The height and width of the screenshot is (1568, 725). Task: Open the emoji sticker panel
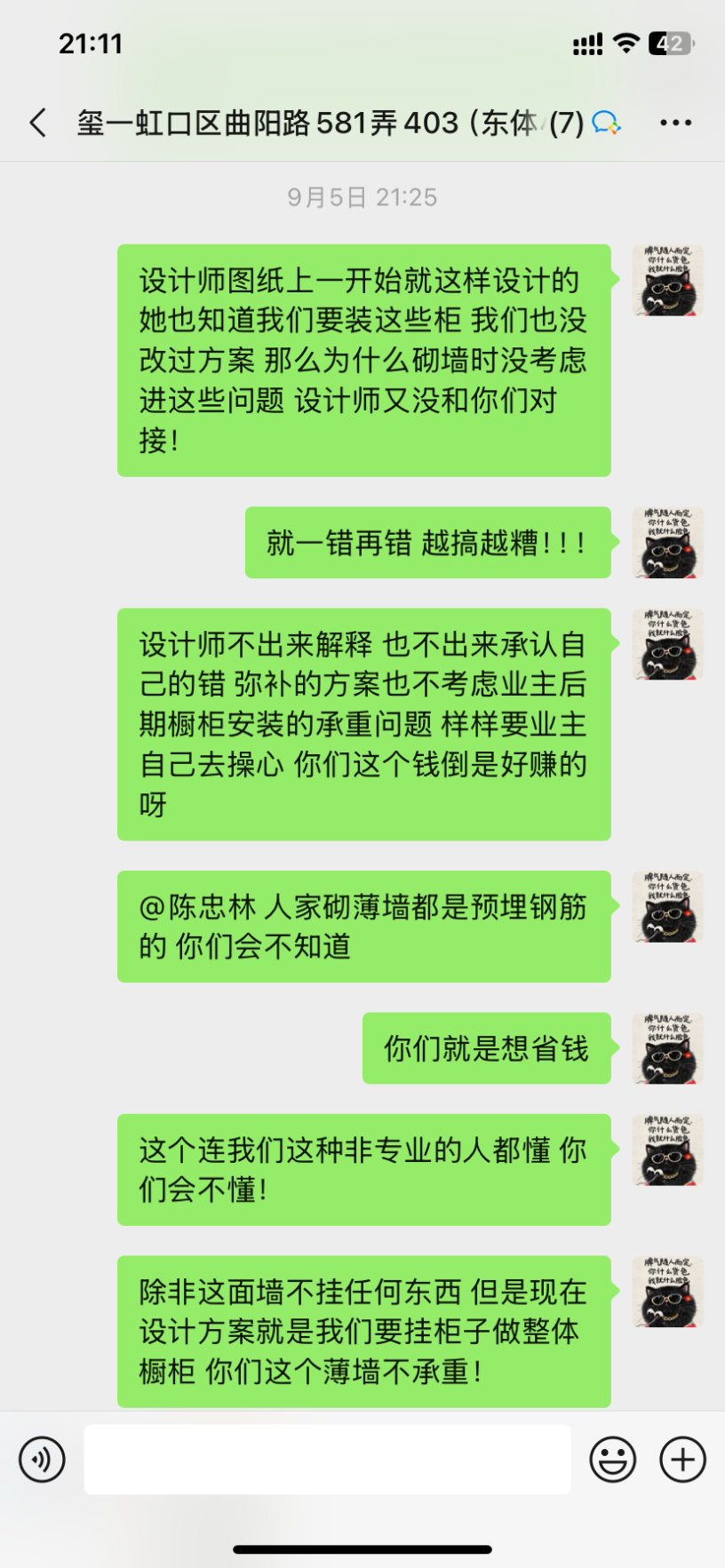[613, 1459]
